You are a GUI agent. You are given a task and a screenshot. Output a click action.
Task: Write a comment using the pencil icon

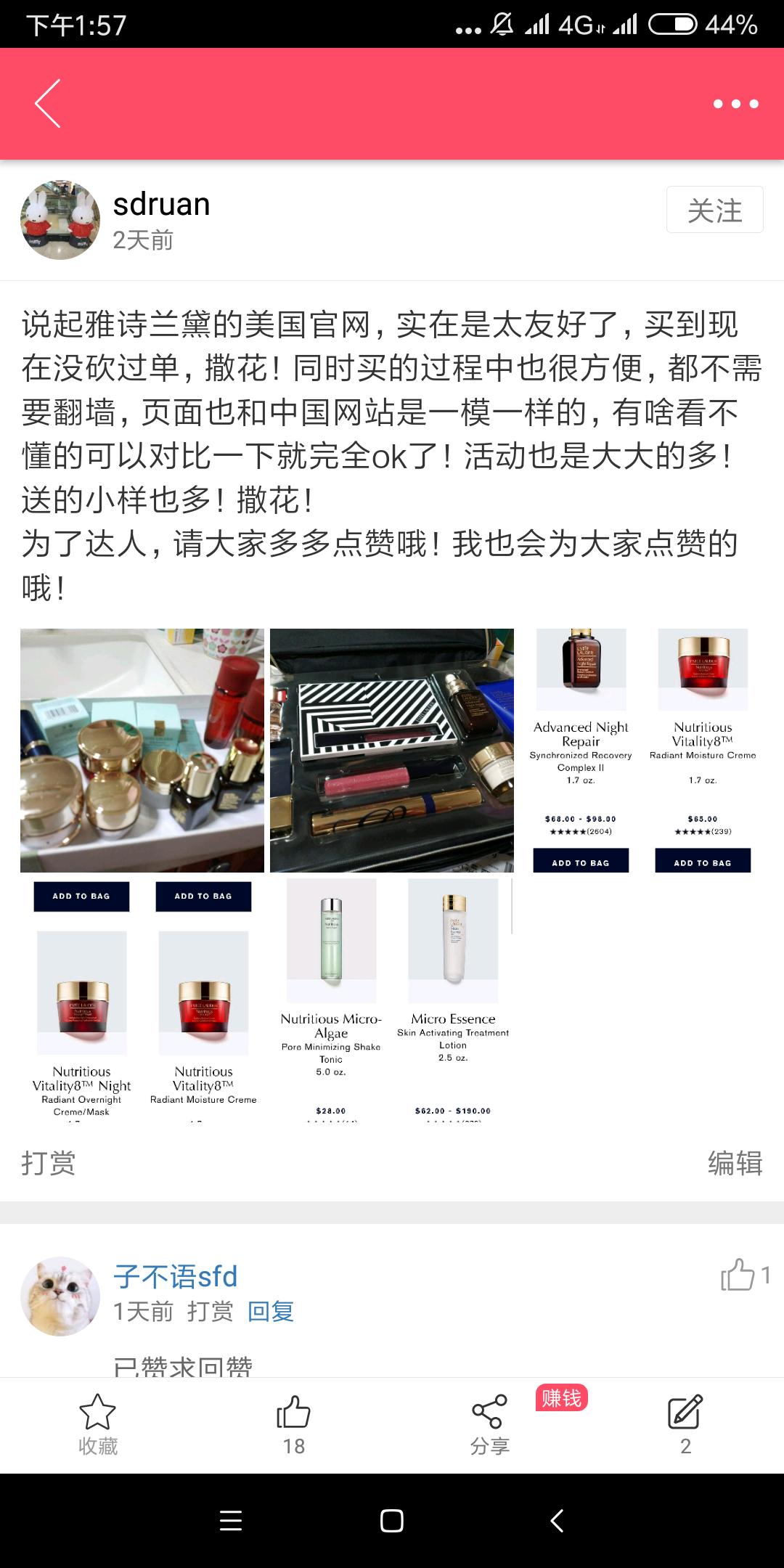[x=685, y=1425]
